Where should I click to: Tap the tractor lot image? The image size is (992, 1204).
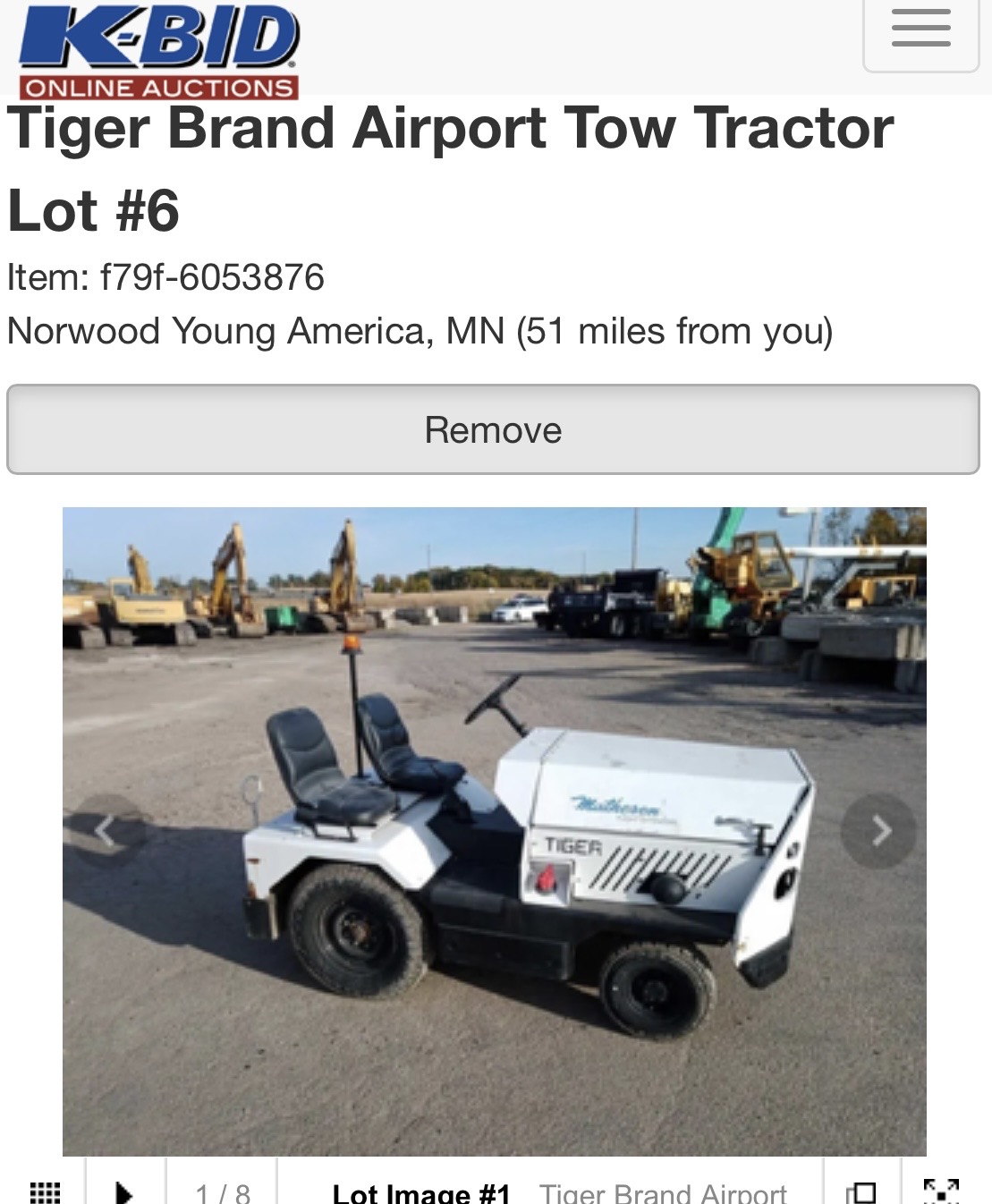[x=494, y=832]
